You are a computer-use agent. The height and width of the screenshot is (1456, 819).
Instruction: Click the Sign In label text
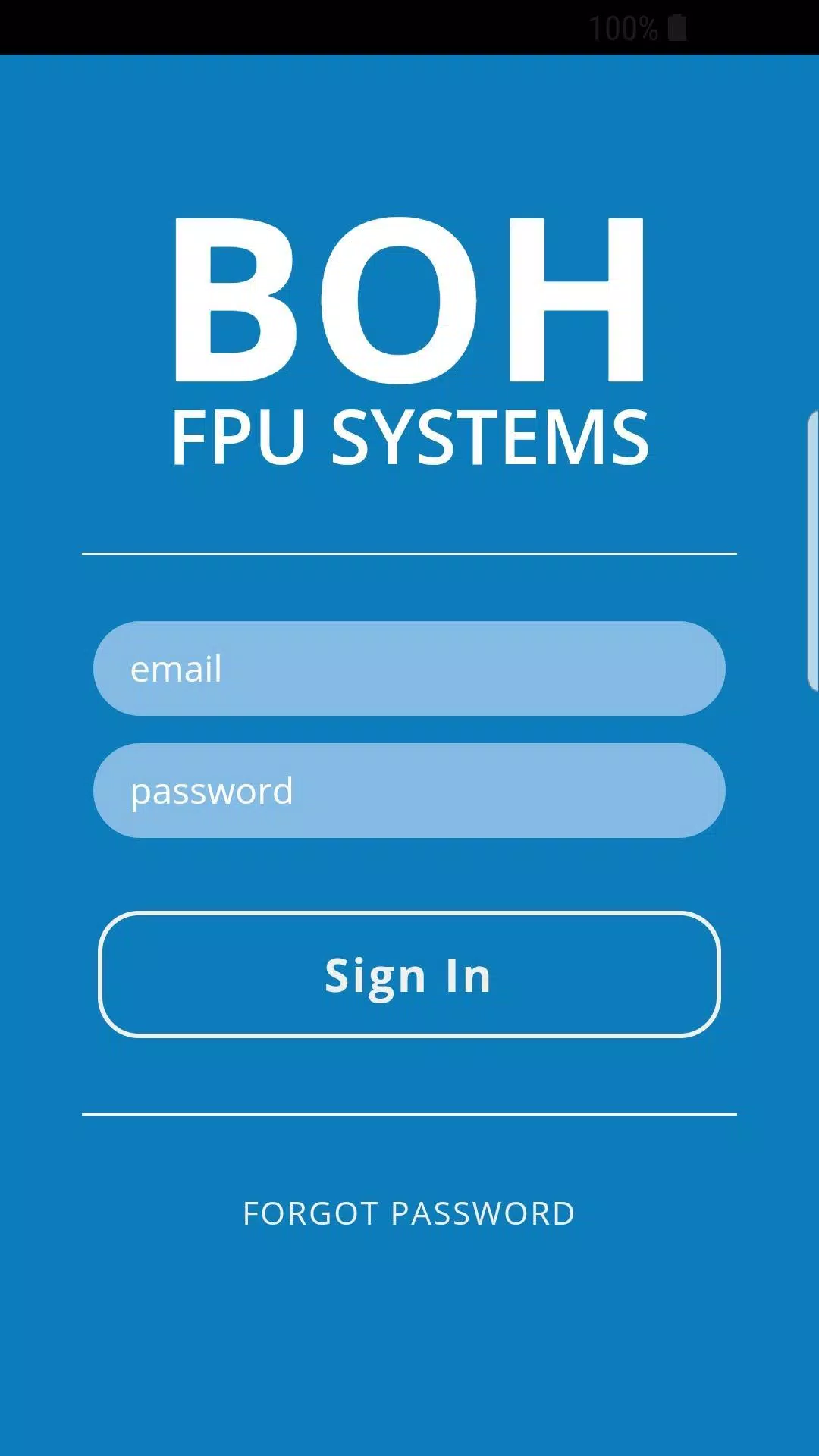click(x=407, y=975)
